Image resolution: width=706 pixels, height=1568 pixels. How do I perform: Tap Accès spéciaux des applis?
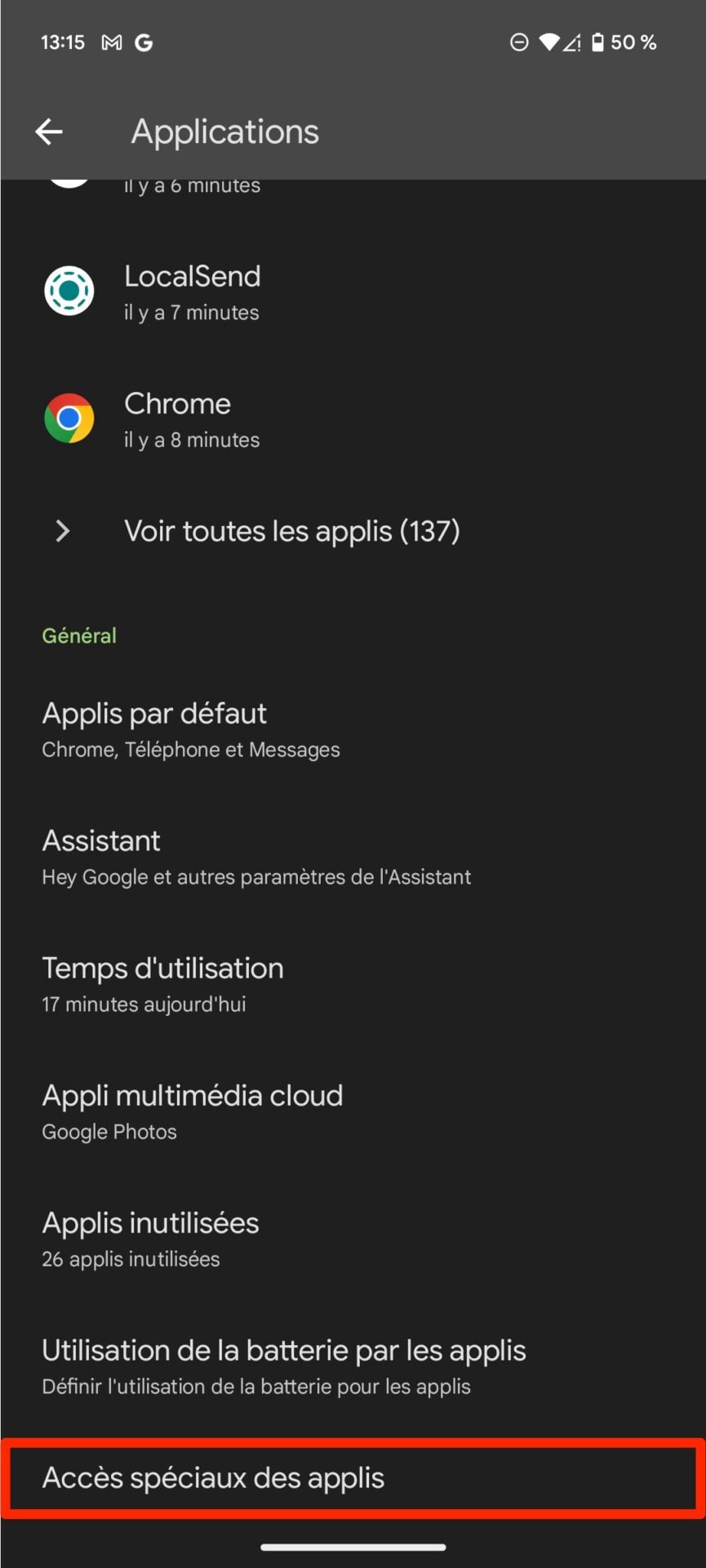tap(214, 1477)
